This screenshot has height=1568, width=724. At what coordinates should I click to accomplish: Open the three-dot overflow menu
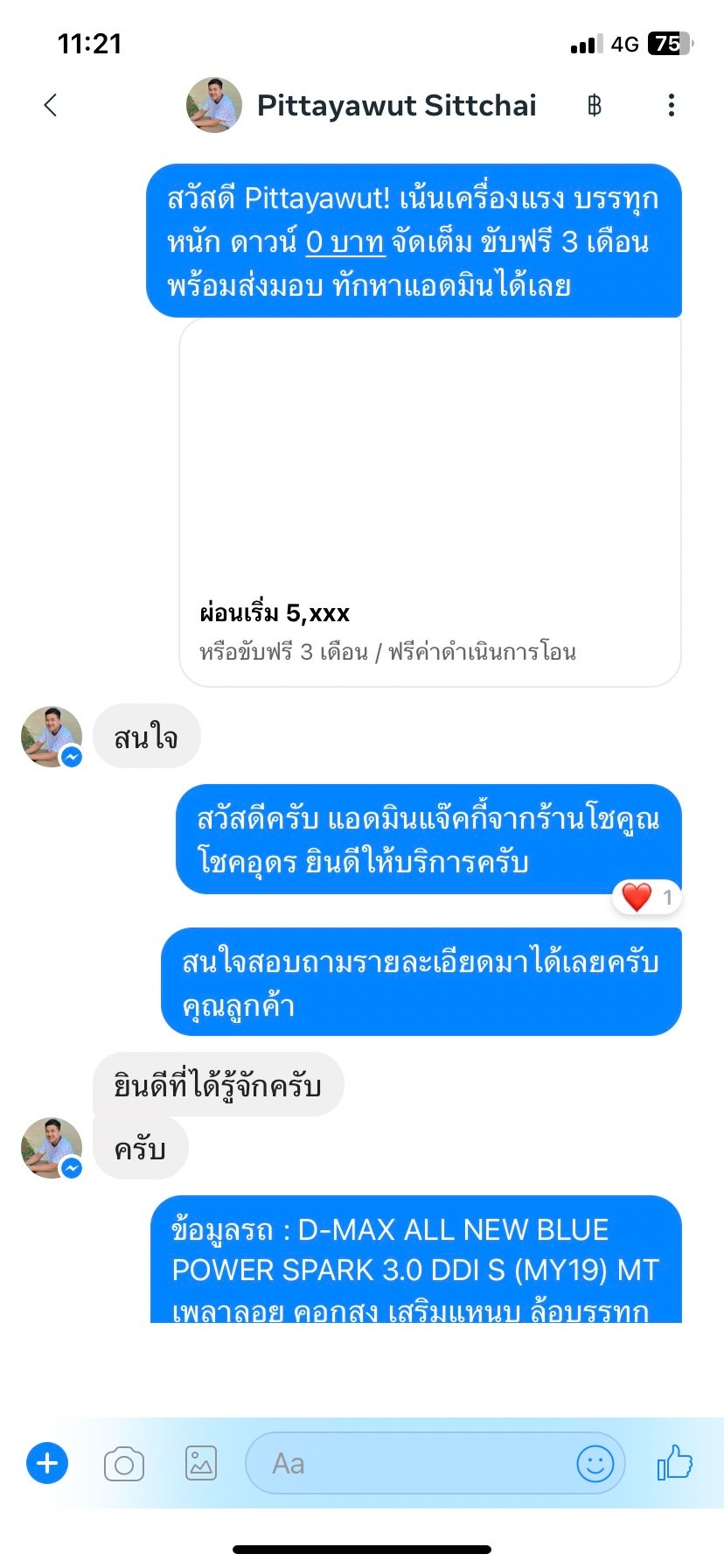point(671,106)
